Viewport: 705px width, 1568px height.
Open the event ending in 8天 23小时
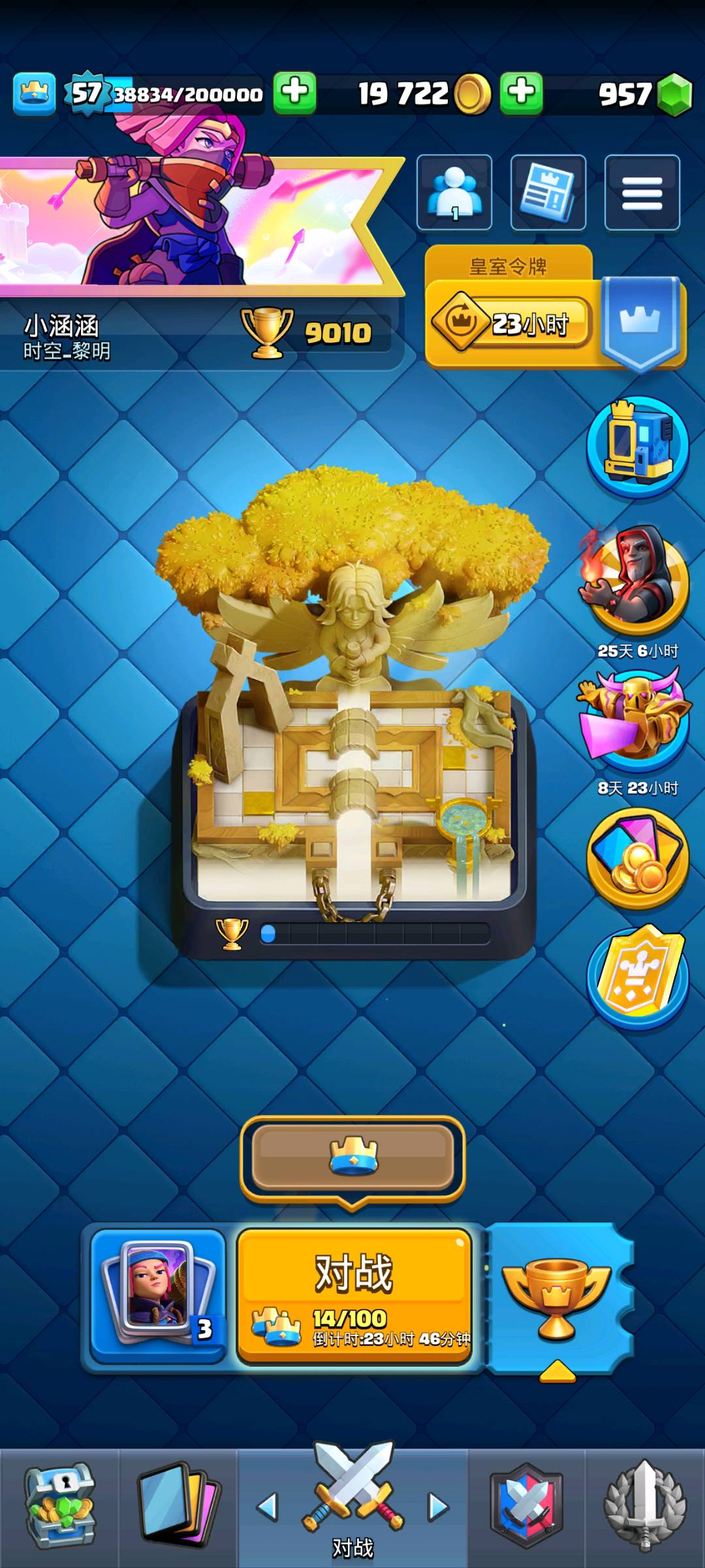pyautogui.click(x=636, y=725)
